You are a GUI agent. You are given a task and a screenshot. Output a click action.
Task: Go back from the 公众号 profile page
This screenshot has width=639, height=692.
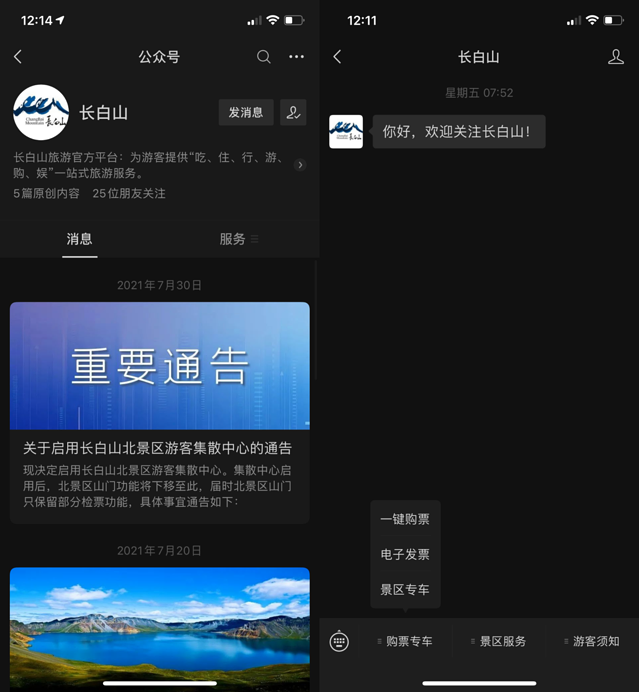(x=18, y=57)
